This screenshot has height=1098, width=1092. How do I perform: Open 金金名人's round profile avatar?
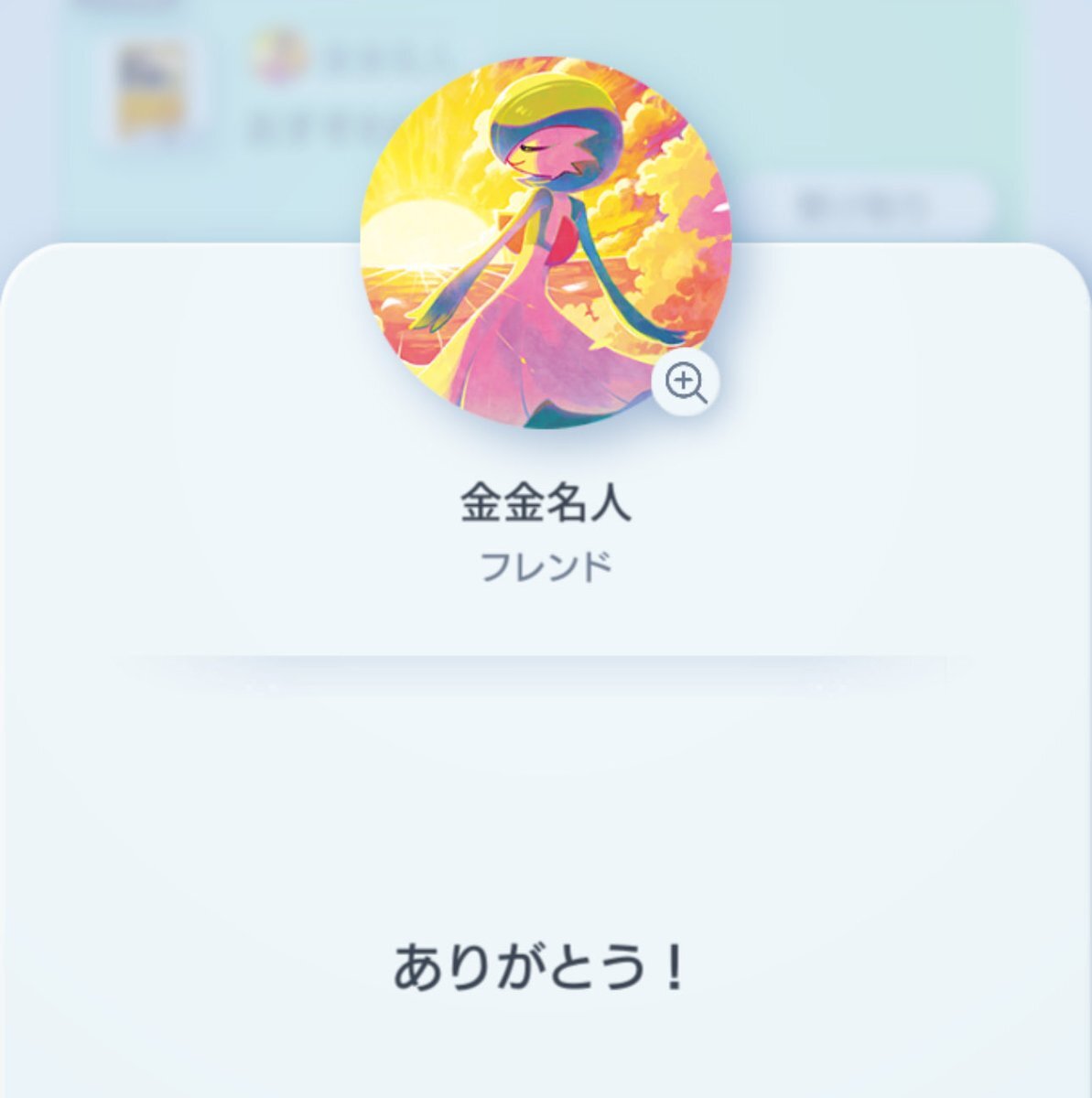546,242
